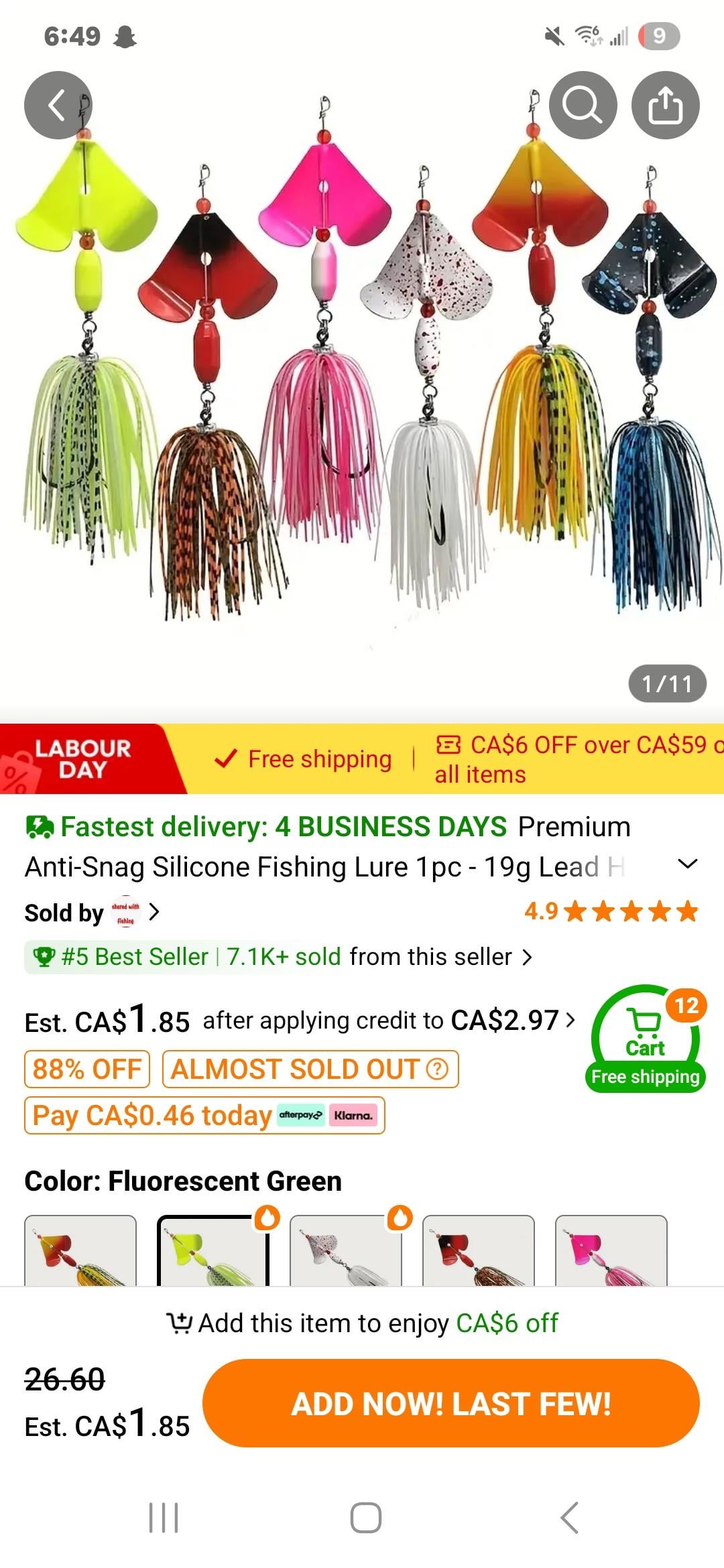Select the orange-yellow lure color

tap(80, 1250)
